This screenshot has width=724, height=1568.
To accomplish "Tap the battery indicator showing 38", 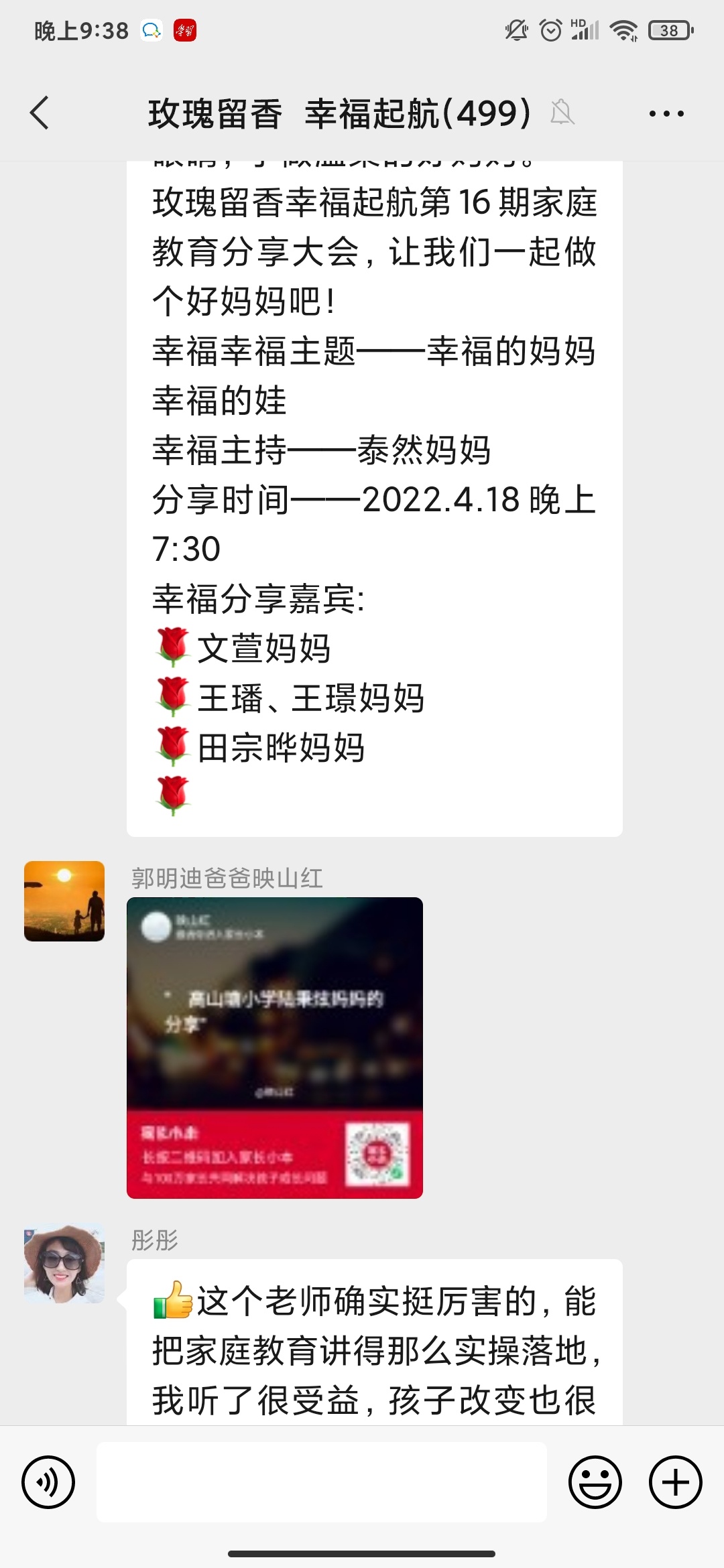I will [x=666, y=30].
